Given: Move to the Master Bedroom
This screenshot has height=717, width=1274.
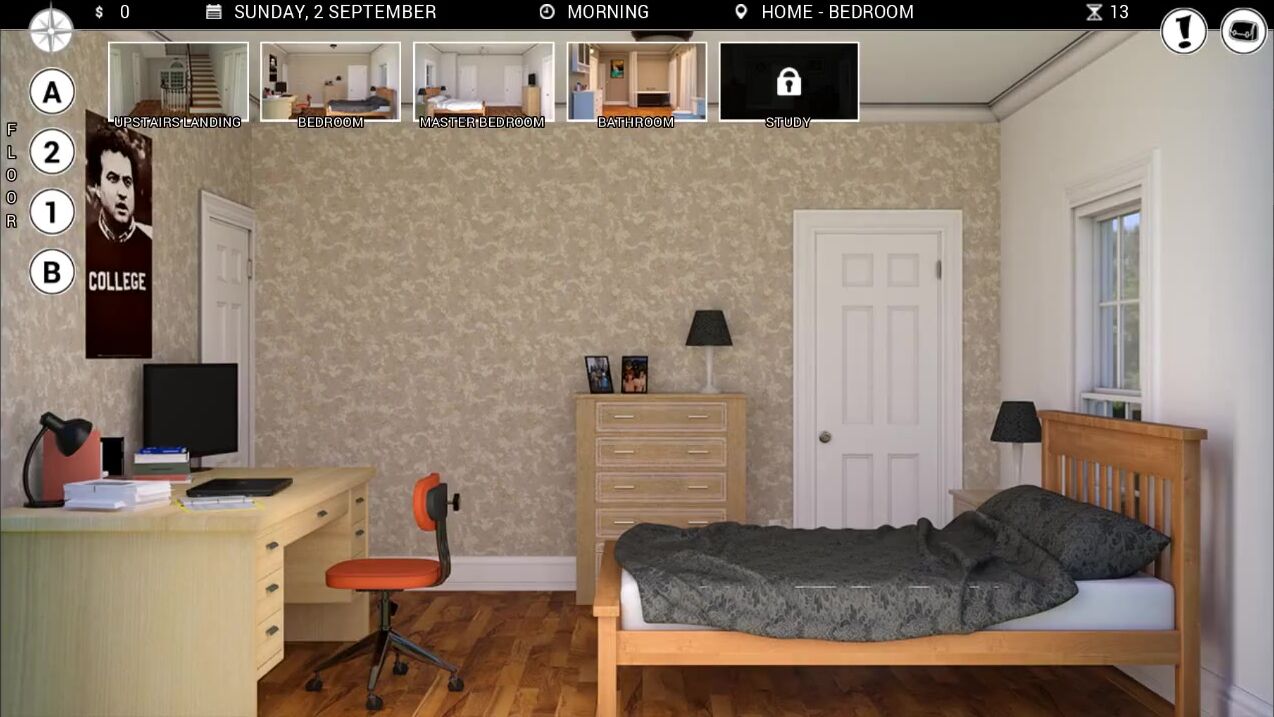Looking at the screenshot, I should pos(484,82).
